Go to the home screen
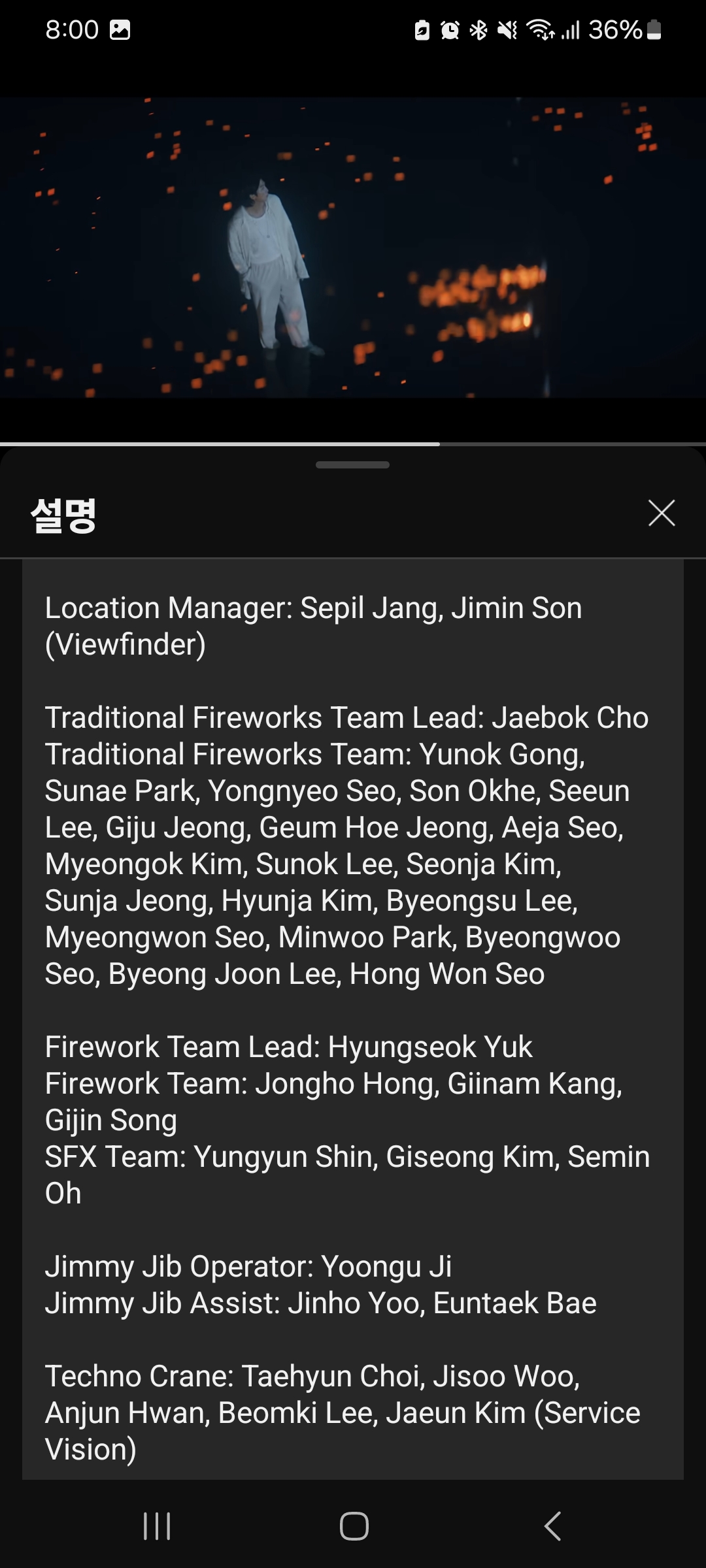706x1568 pixels. [354, 1526]
